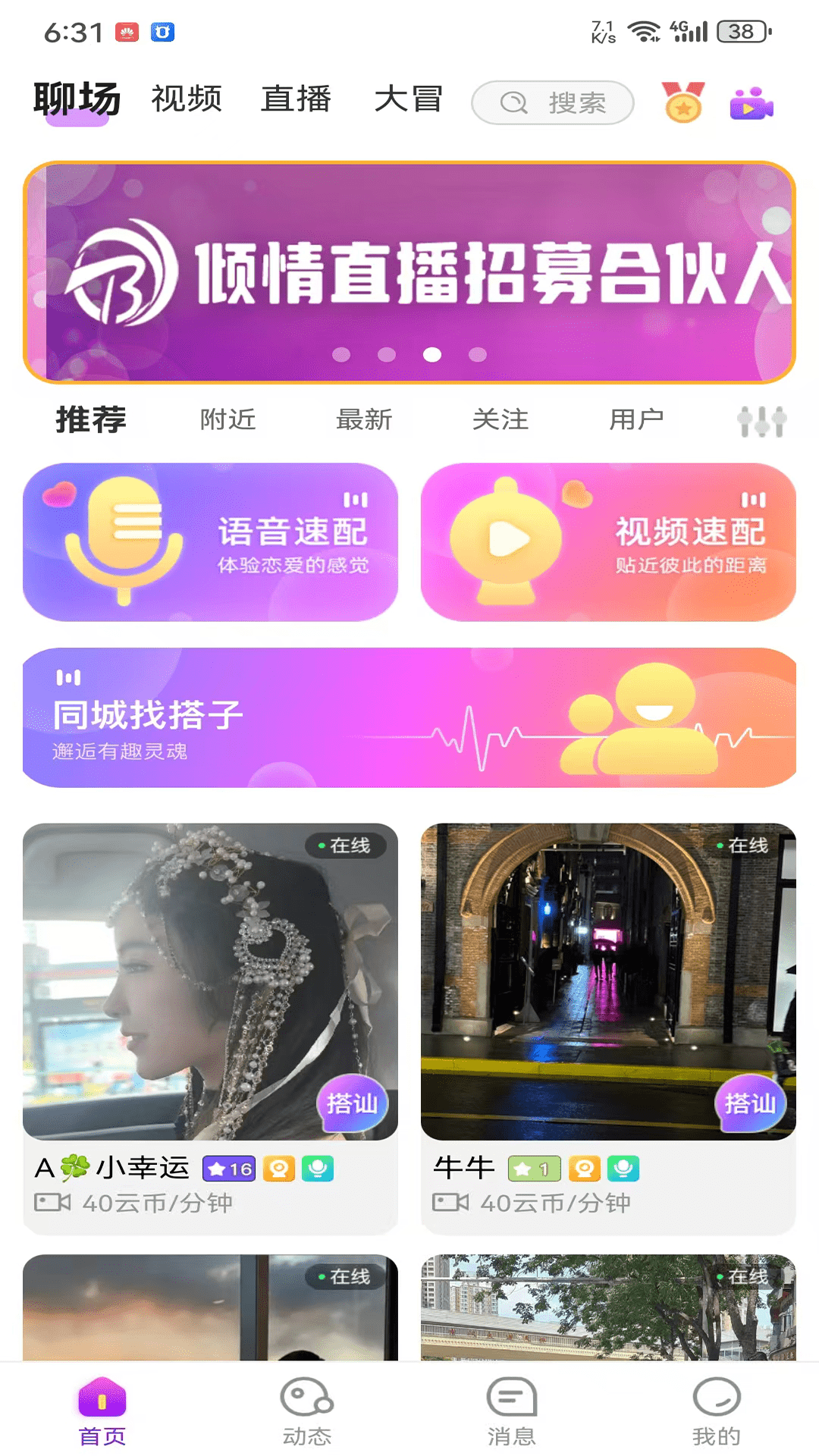Viewport: 819px width, 1456px height.
Task: Tap the camera icon on 小幸运's card
Action: [279, 1169]
